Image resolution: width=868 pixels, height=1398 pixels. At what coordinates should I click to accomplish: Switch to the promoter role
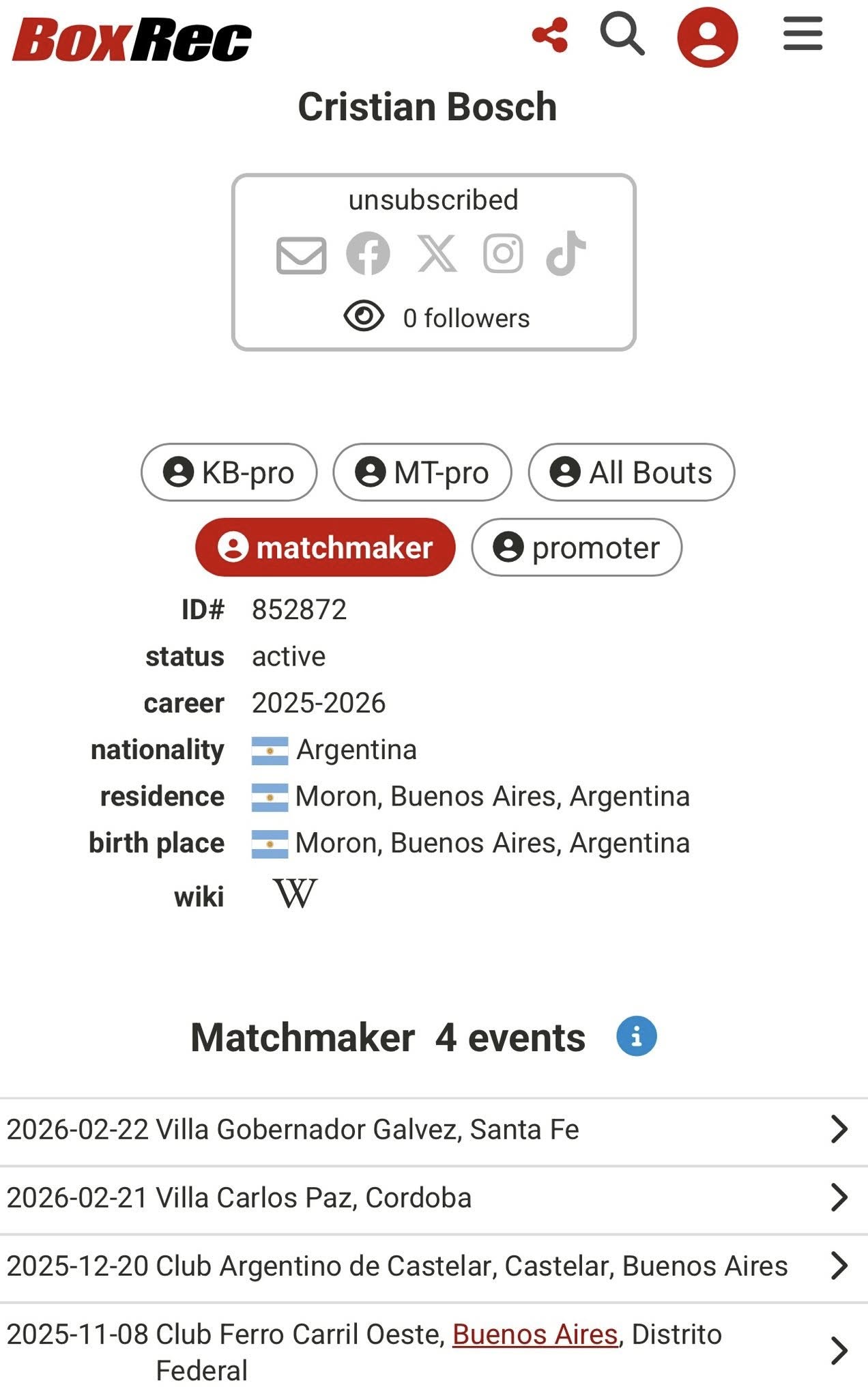pos(576,547)
